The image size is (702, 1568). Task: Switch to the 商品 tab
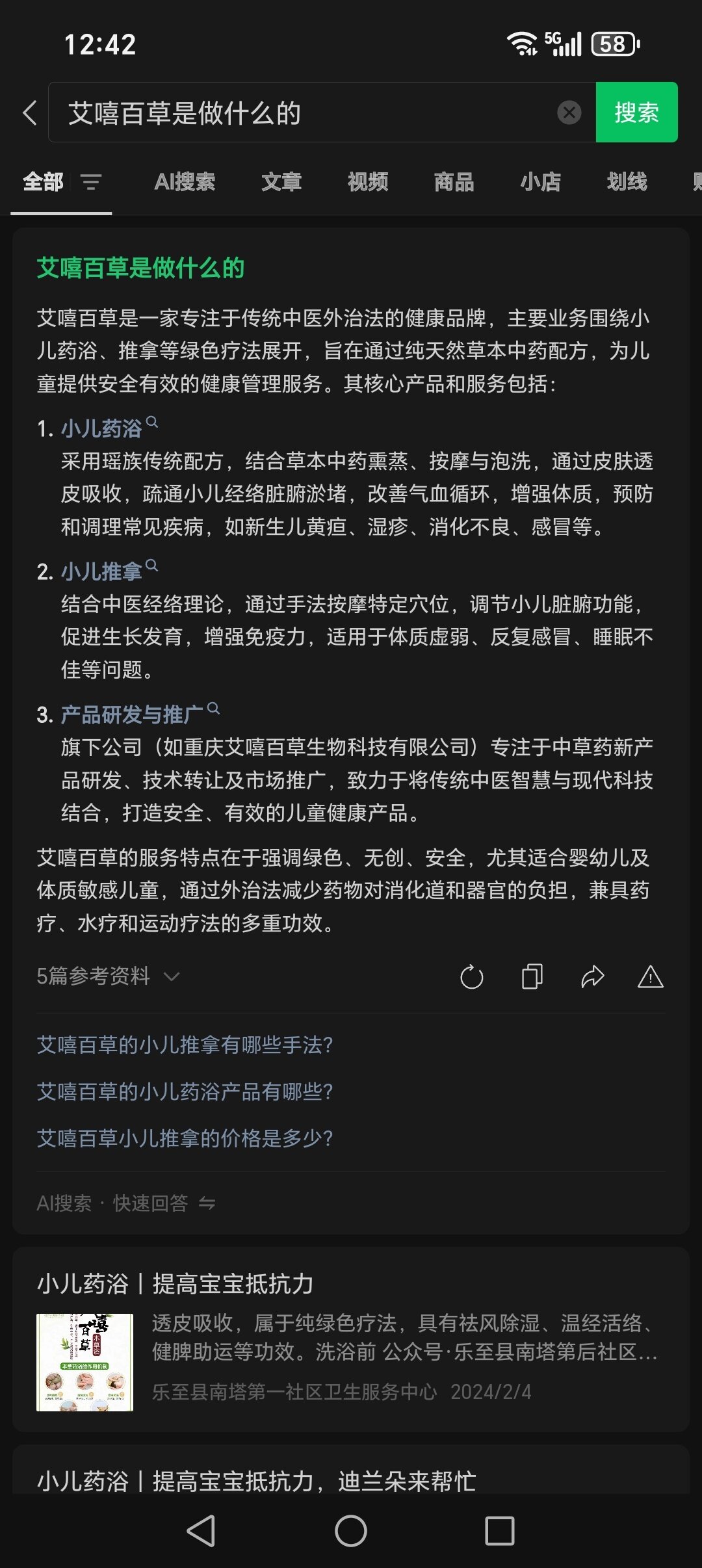tap(454, 182)
